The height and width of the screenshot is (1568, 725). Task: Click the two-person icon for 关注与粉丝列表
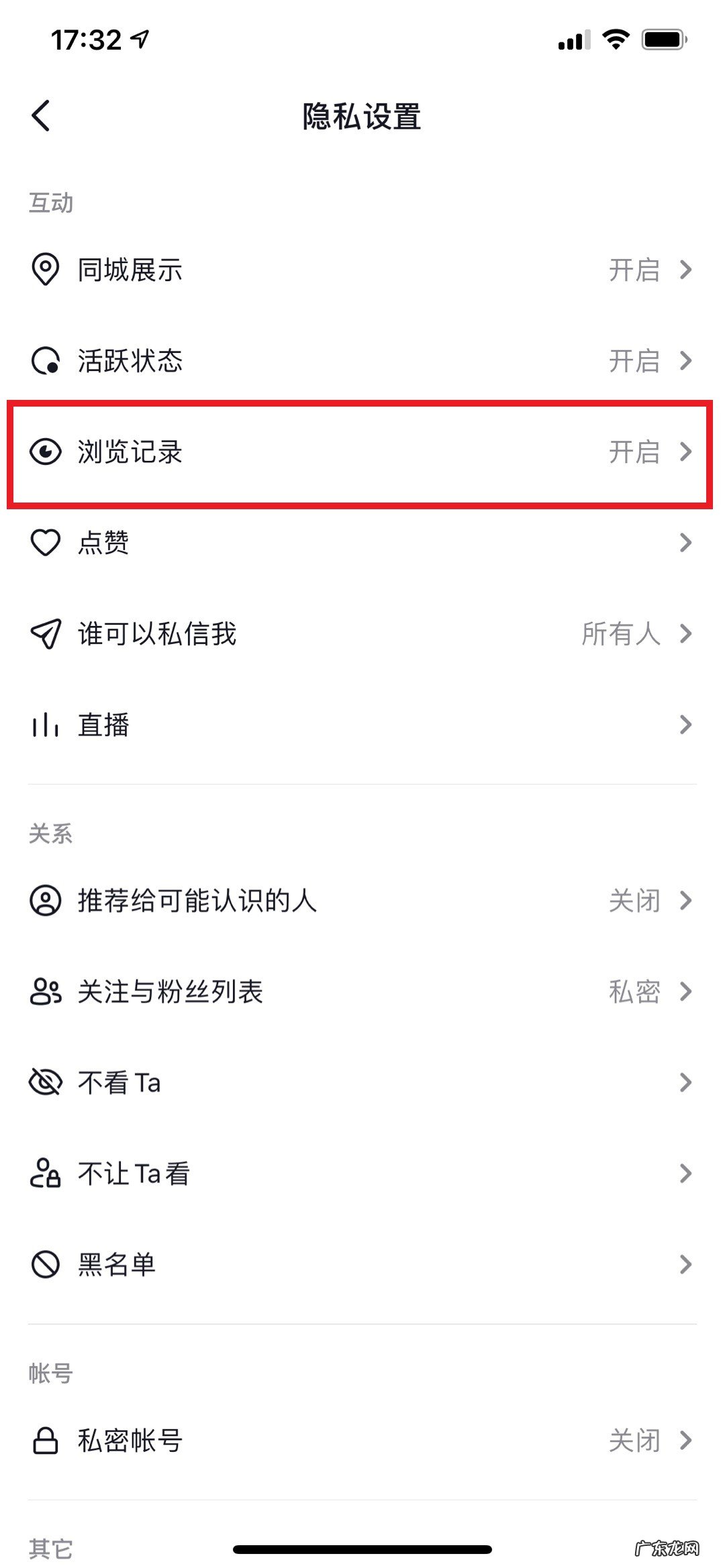click(x=44, y=992)
